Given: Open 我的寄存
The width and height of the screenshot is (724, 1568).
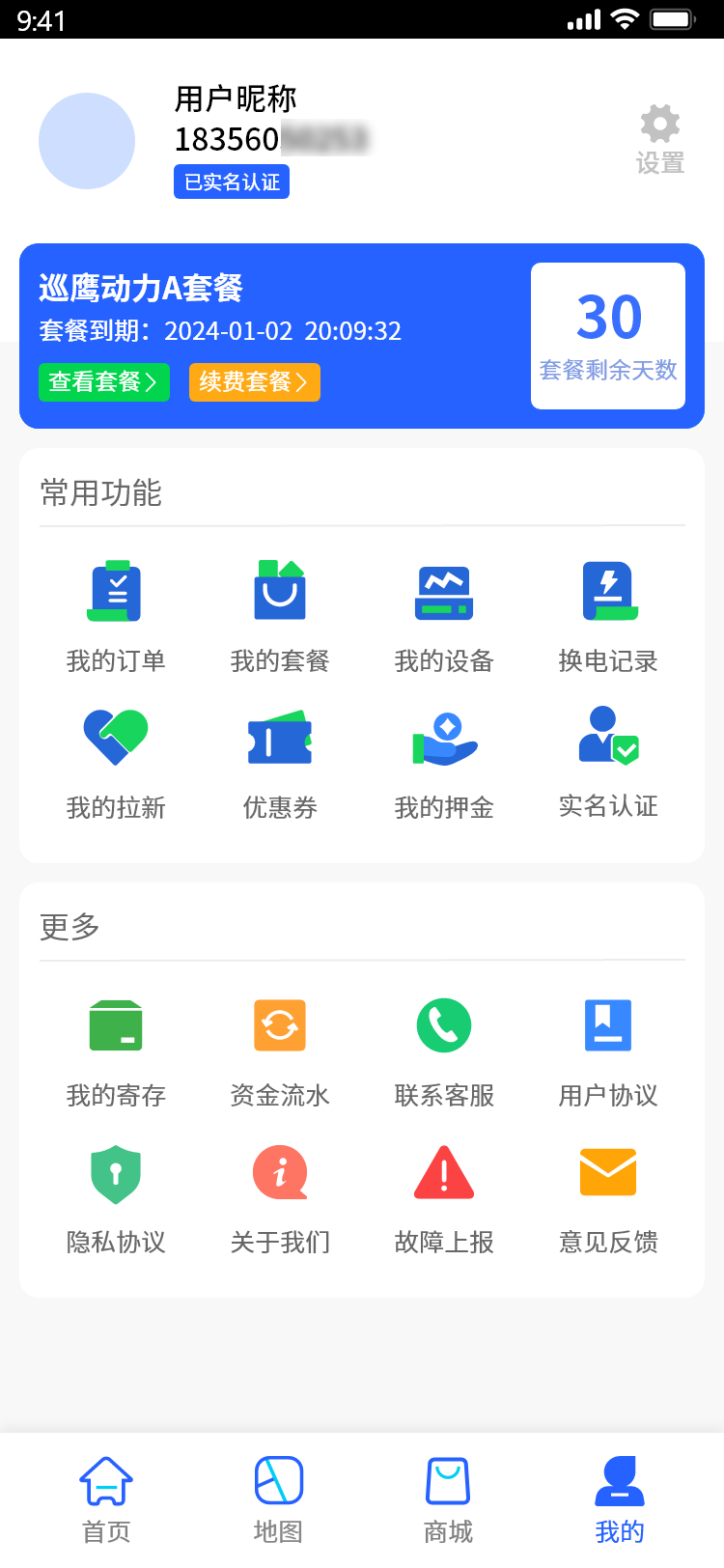Looking at the screenshot, I should coord(116,1050).
